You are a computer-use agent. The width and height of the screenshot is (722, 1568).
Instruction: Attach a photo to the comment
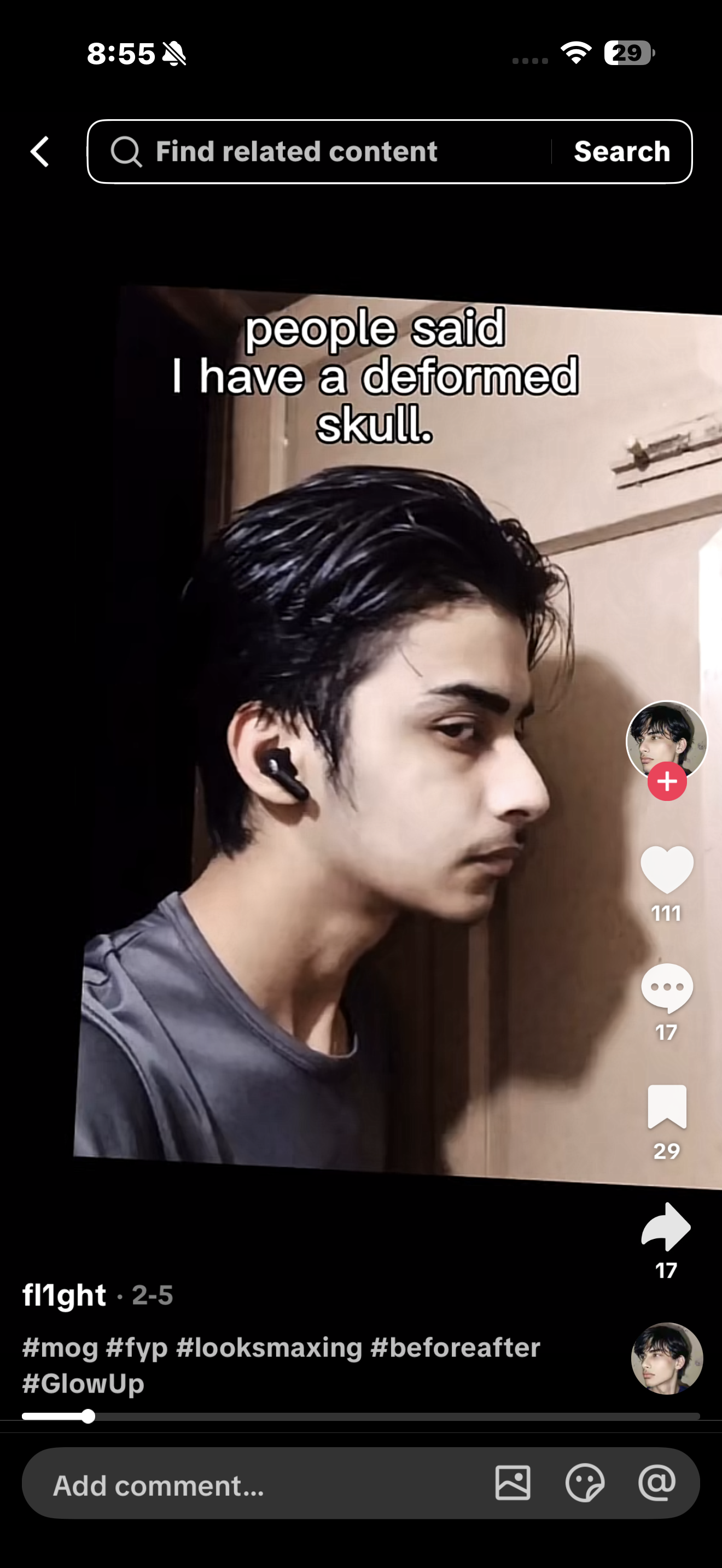tap(513, 1483)
